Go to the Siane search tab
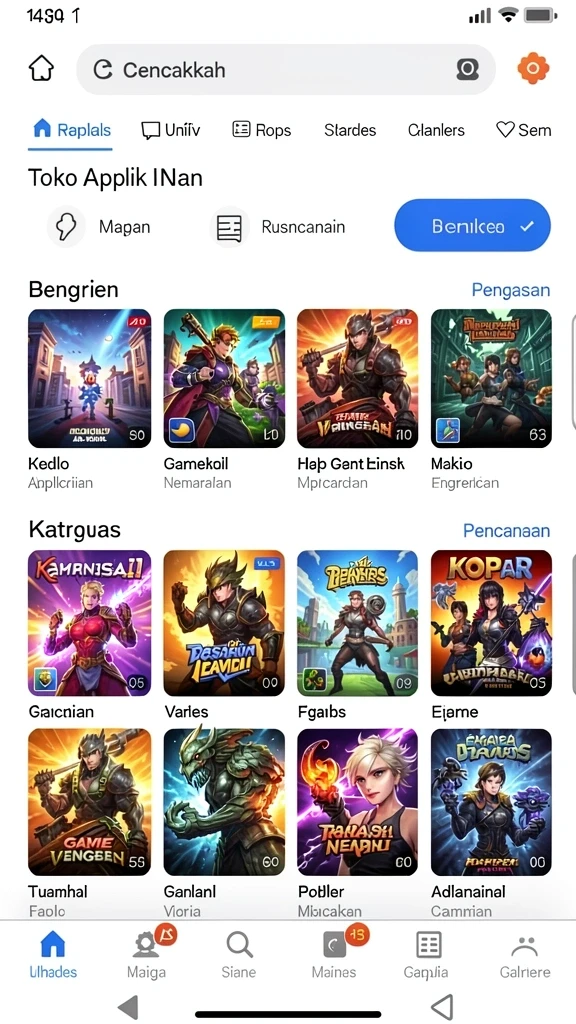 point(238,955)
